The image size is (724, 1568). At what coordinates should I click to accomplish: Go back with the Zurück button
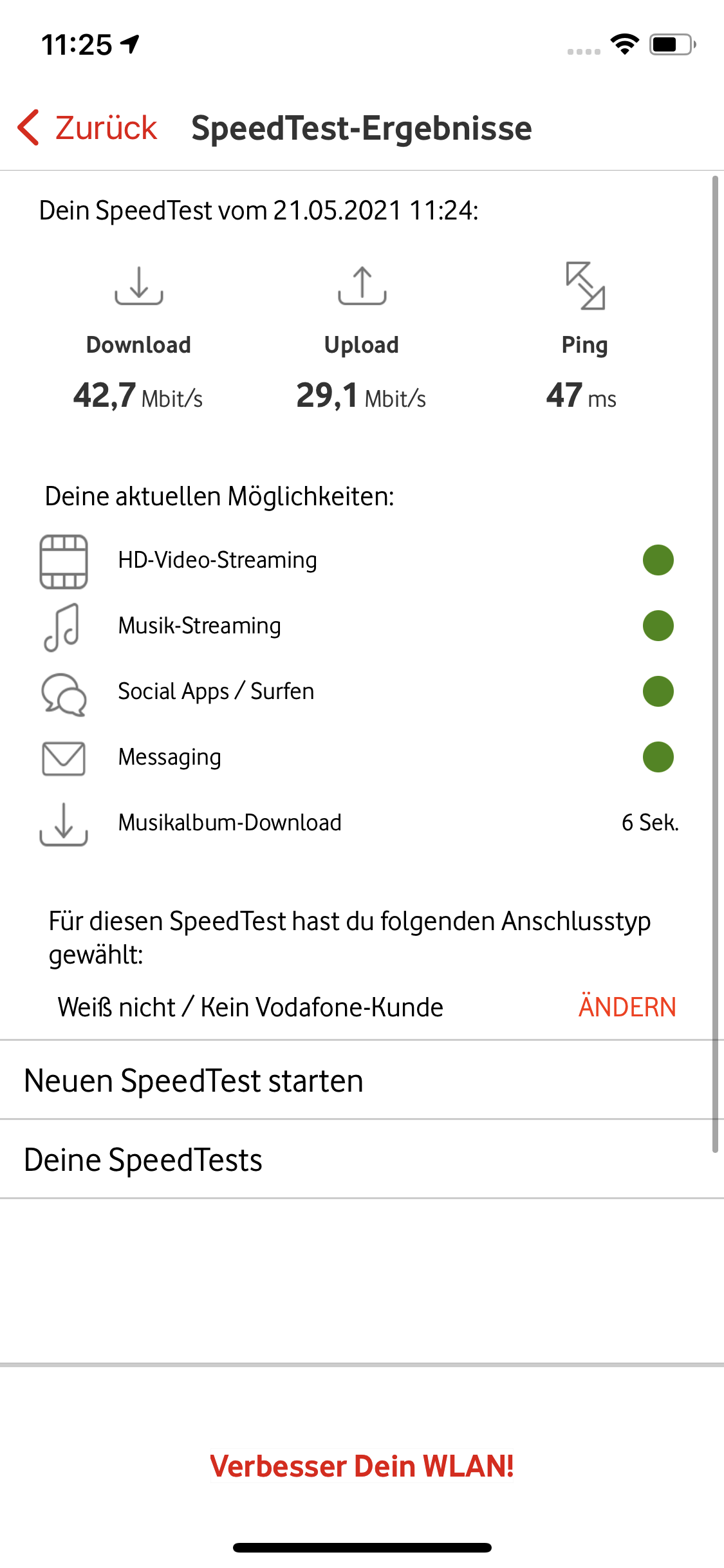click(x=88, y=127)
